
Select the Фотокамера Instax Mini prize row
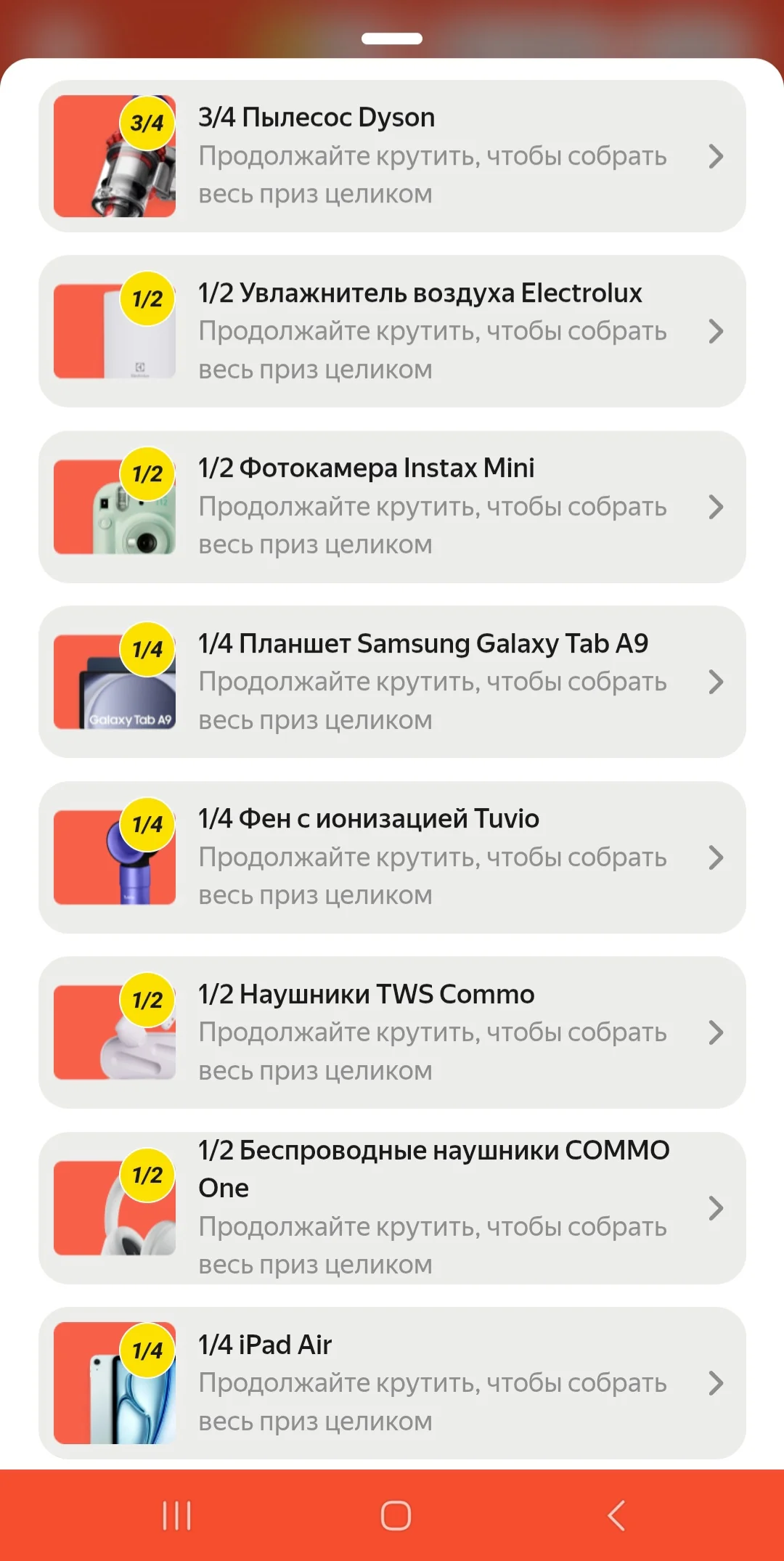[x=392, y=507]
